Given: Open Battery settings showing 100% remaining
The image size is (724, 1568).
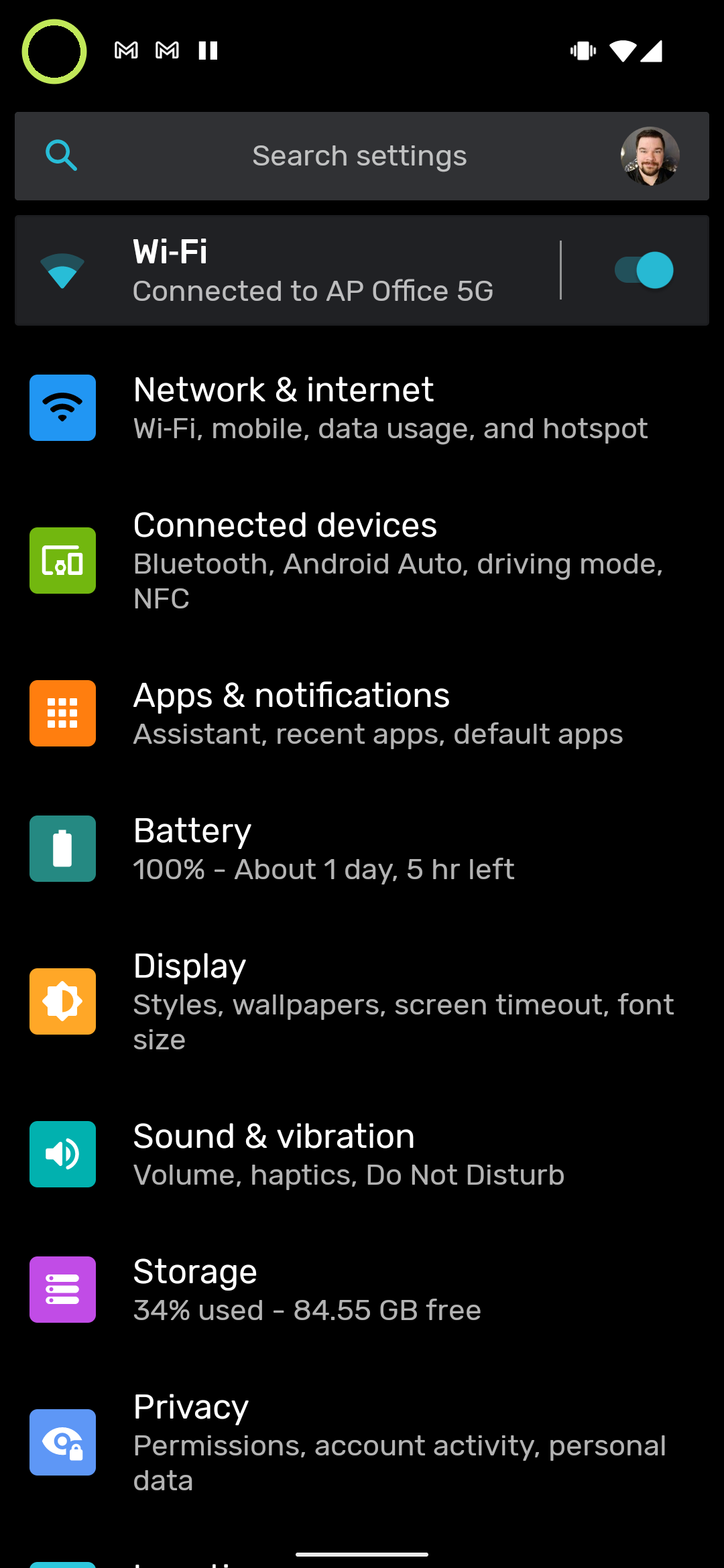Looking at the screenshot, I should [x=322, y=848].
